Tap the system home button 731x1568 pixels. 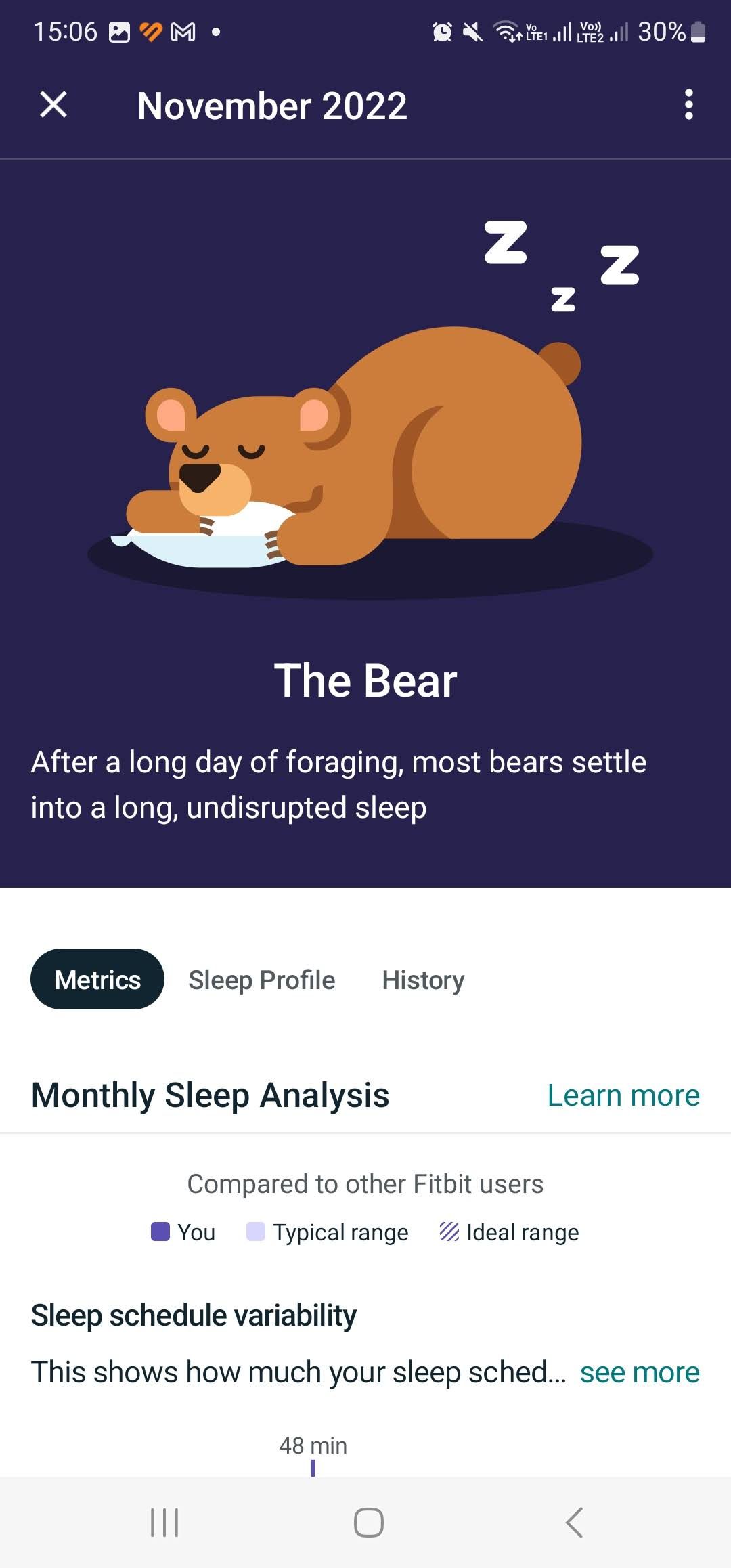(368, 1523)
